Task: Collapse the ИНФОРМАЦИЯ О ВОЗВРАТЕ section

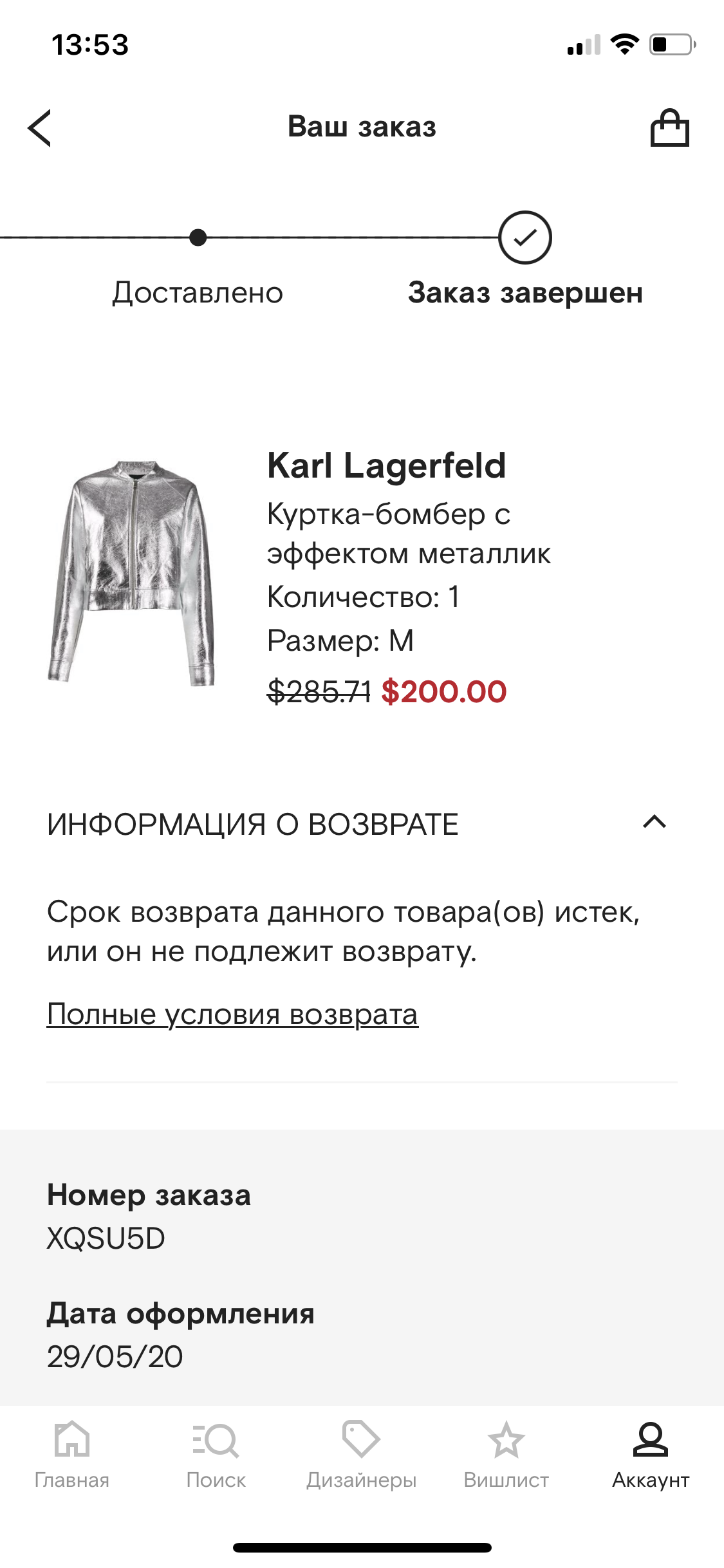Action: click(654, 823)
